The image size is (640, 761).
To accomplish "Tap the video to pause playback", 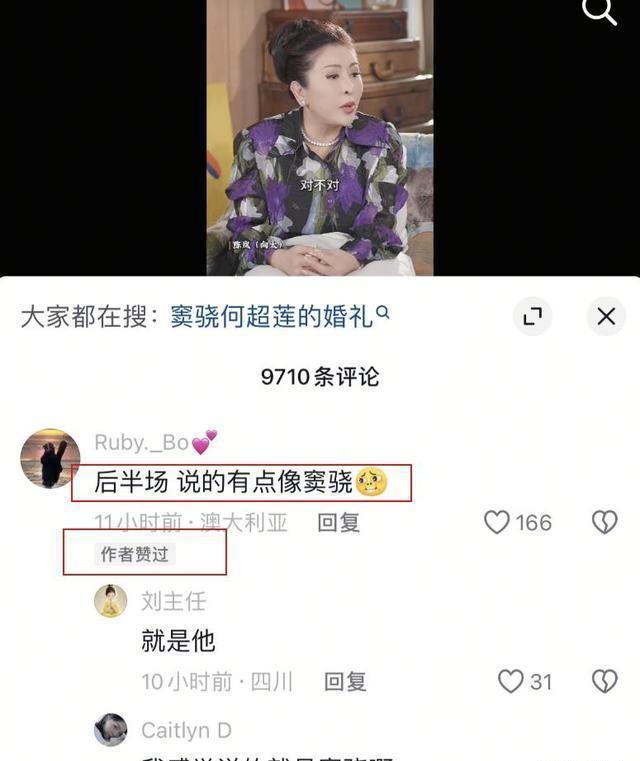I will point(320,138).
